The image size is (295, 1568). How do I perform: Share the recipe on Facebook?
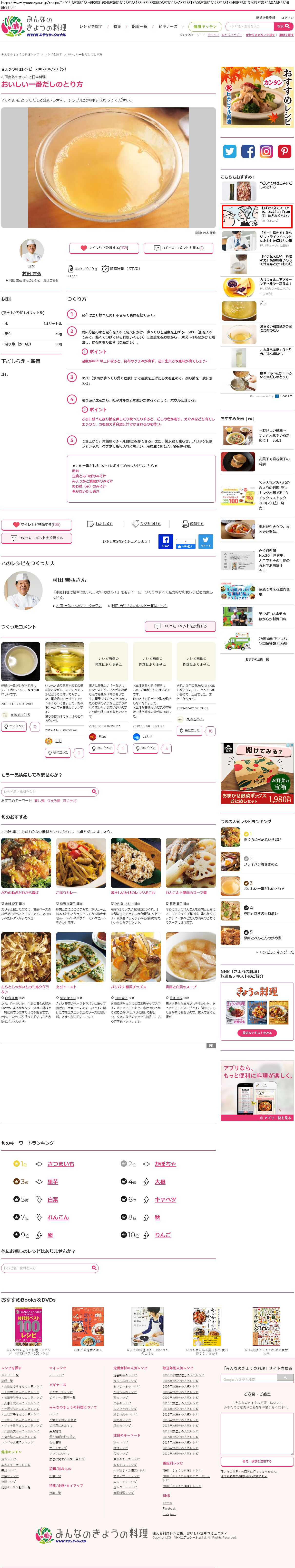pos(166,541)
